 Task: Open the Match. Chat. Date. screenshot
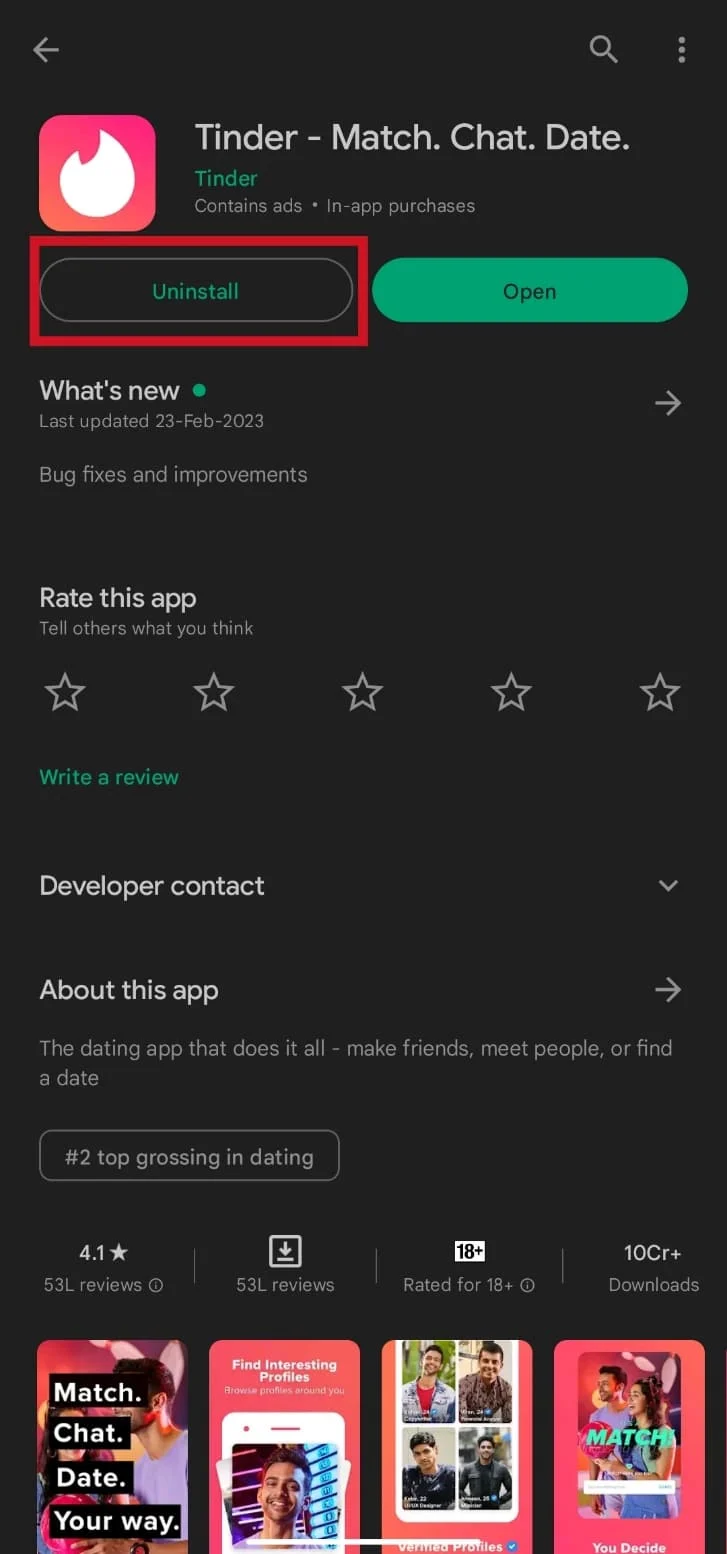click(112, 1447)
